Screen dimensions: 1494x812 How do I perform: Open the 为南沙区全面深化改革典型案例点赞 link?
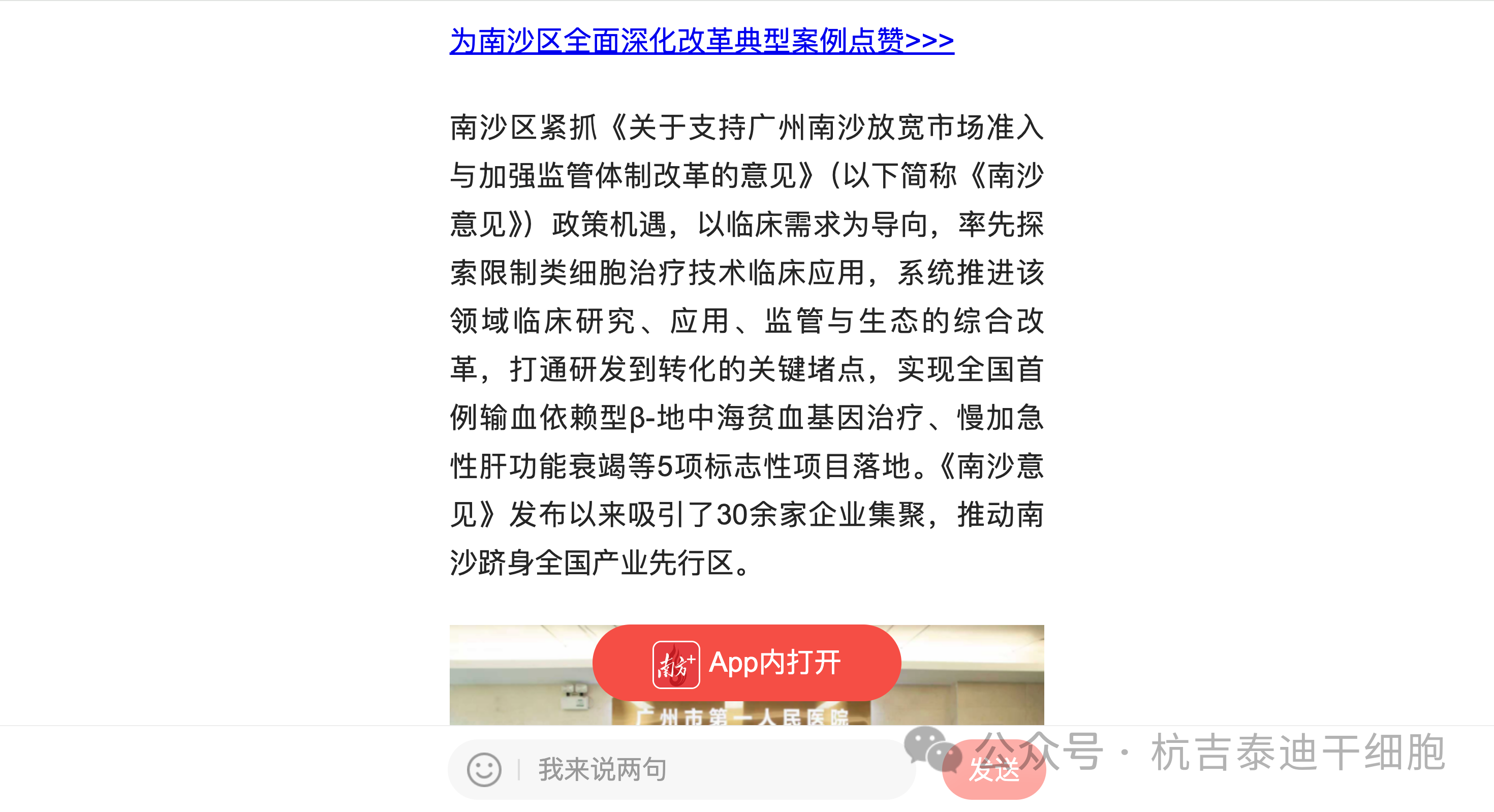pyautogui.click(x=702, y=41)
